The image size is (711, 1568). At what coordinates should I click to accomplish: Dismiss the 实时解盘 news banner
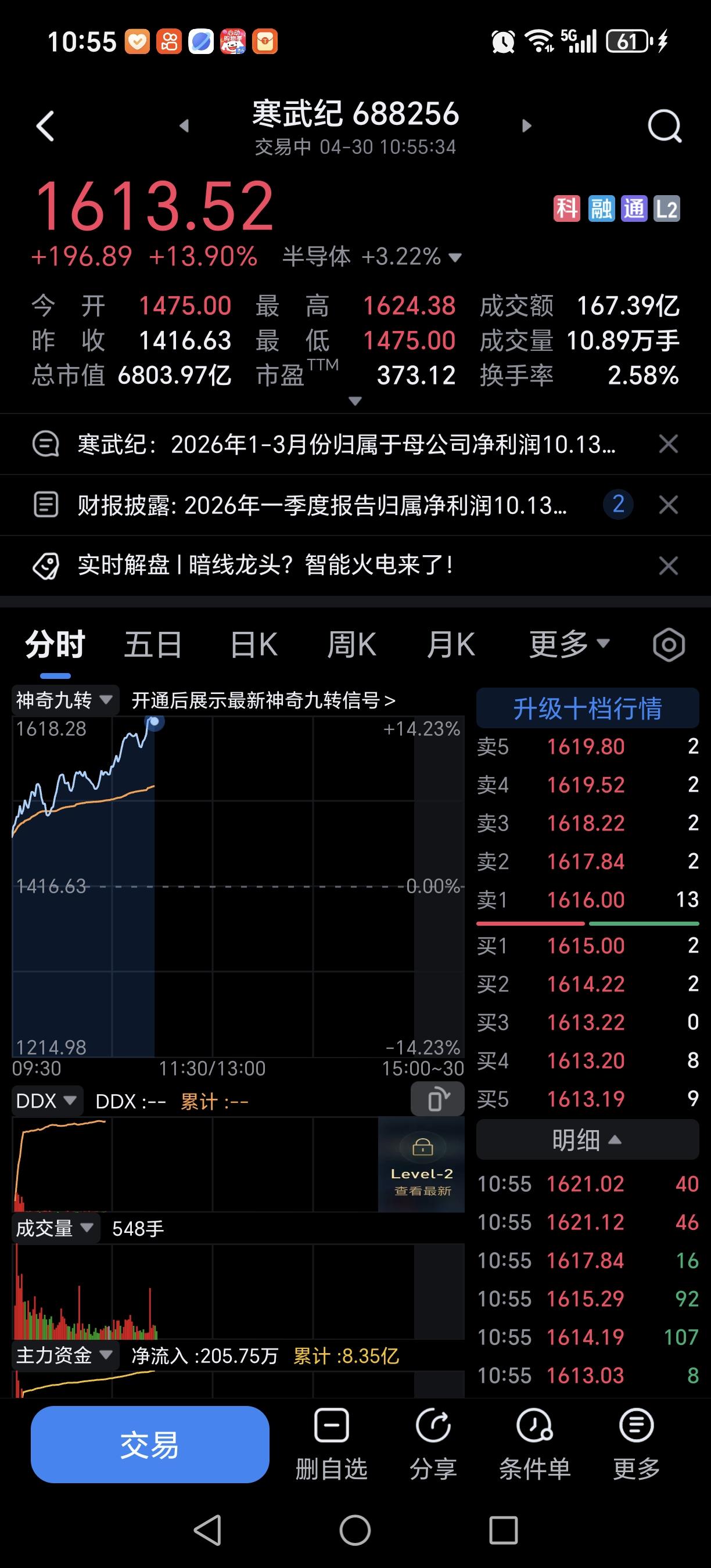coord(667,566)
